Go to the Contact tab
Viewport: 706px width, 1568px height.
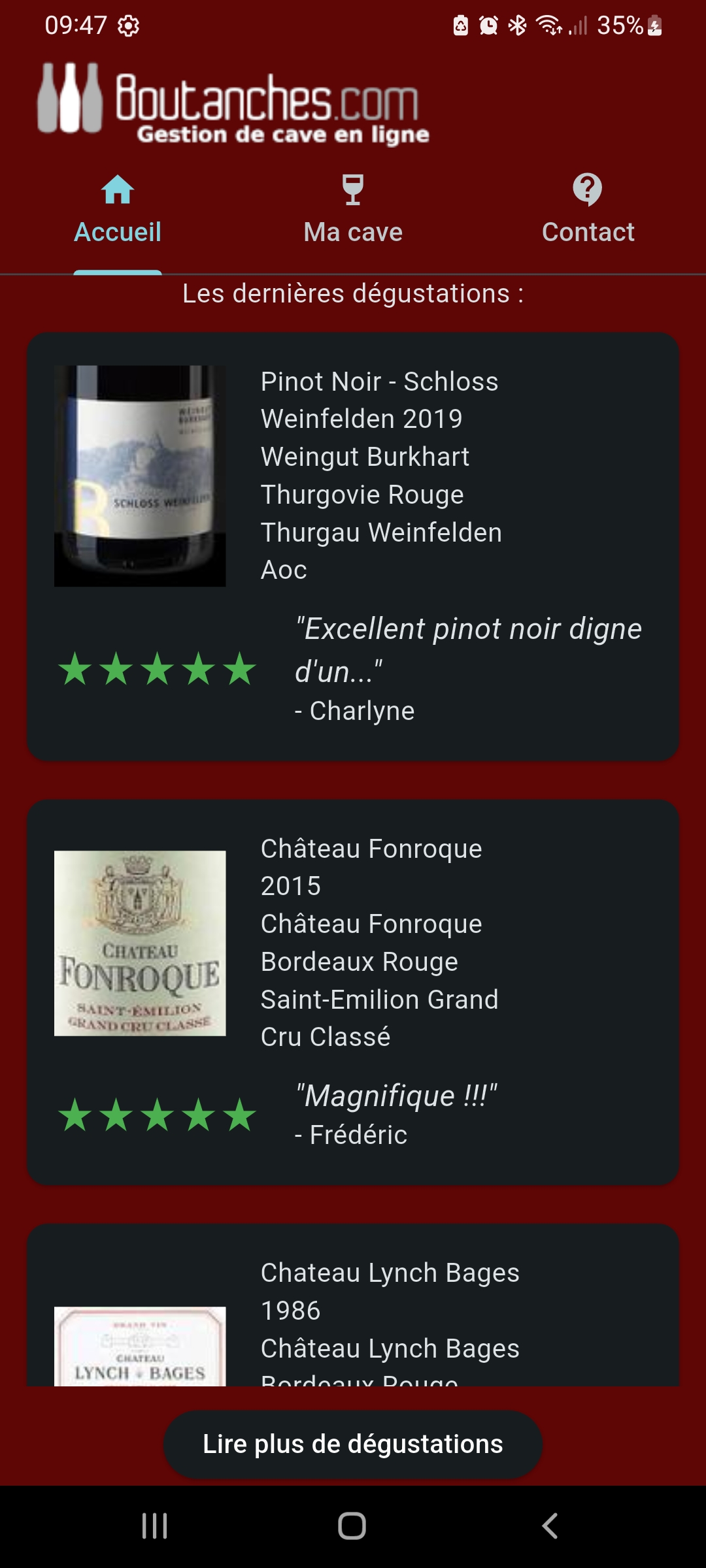click(588, 210)
